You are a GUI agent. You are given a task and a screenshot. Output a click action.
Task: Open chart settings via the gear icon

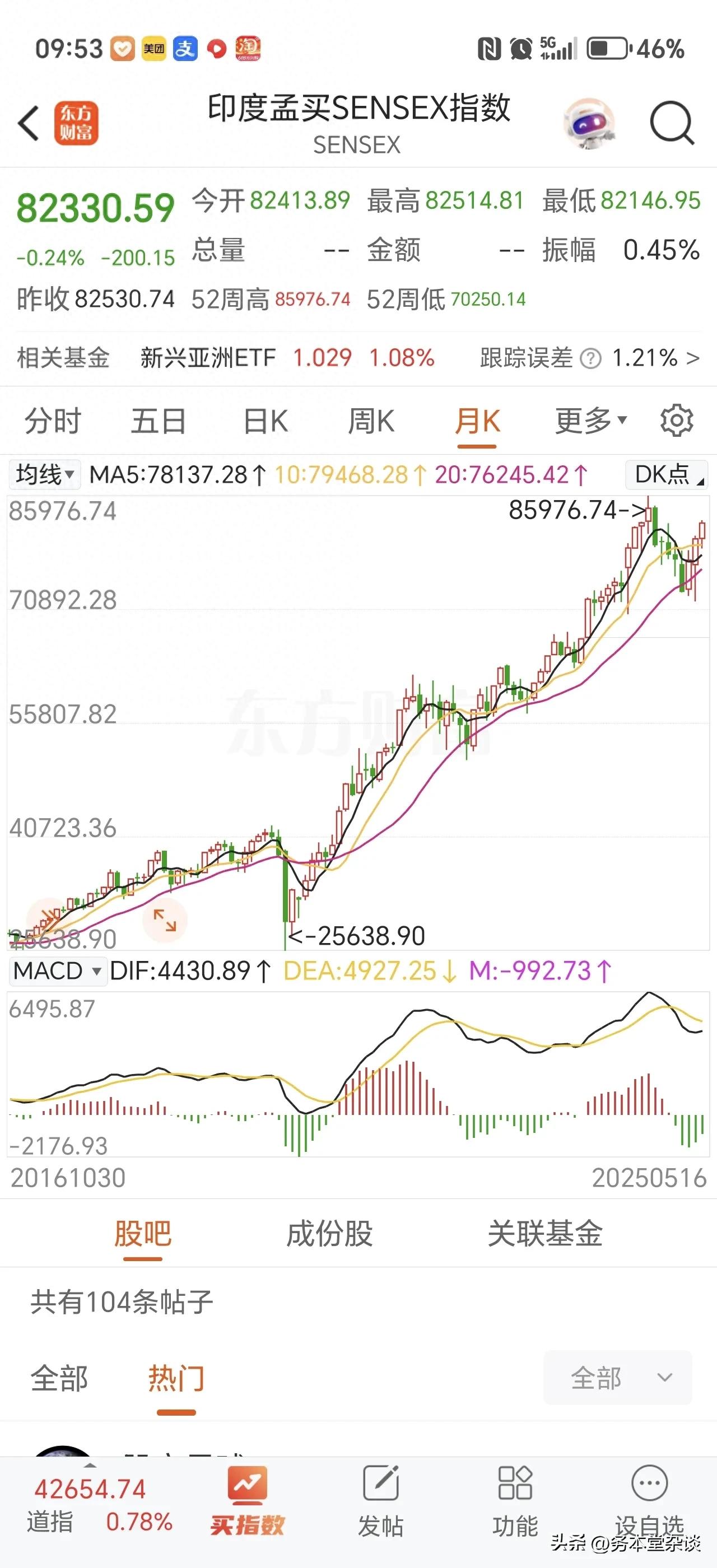tap(678, 420)
